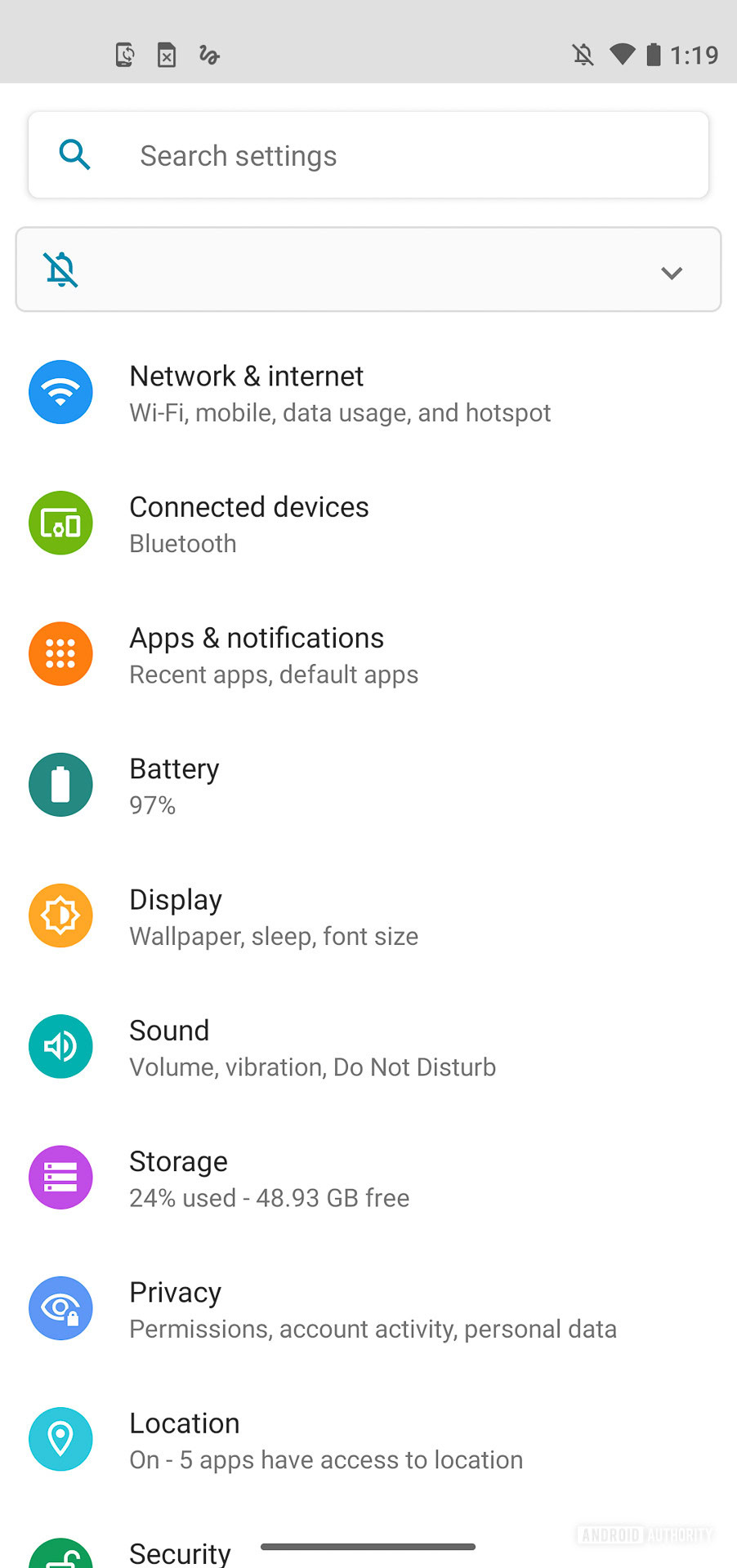737x1568 pixels.
Task: Open Security settings
Action: click(x=180, y=1551)
